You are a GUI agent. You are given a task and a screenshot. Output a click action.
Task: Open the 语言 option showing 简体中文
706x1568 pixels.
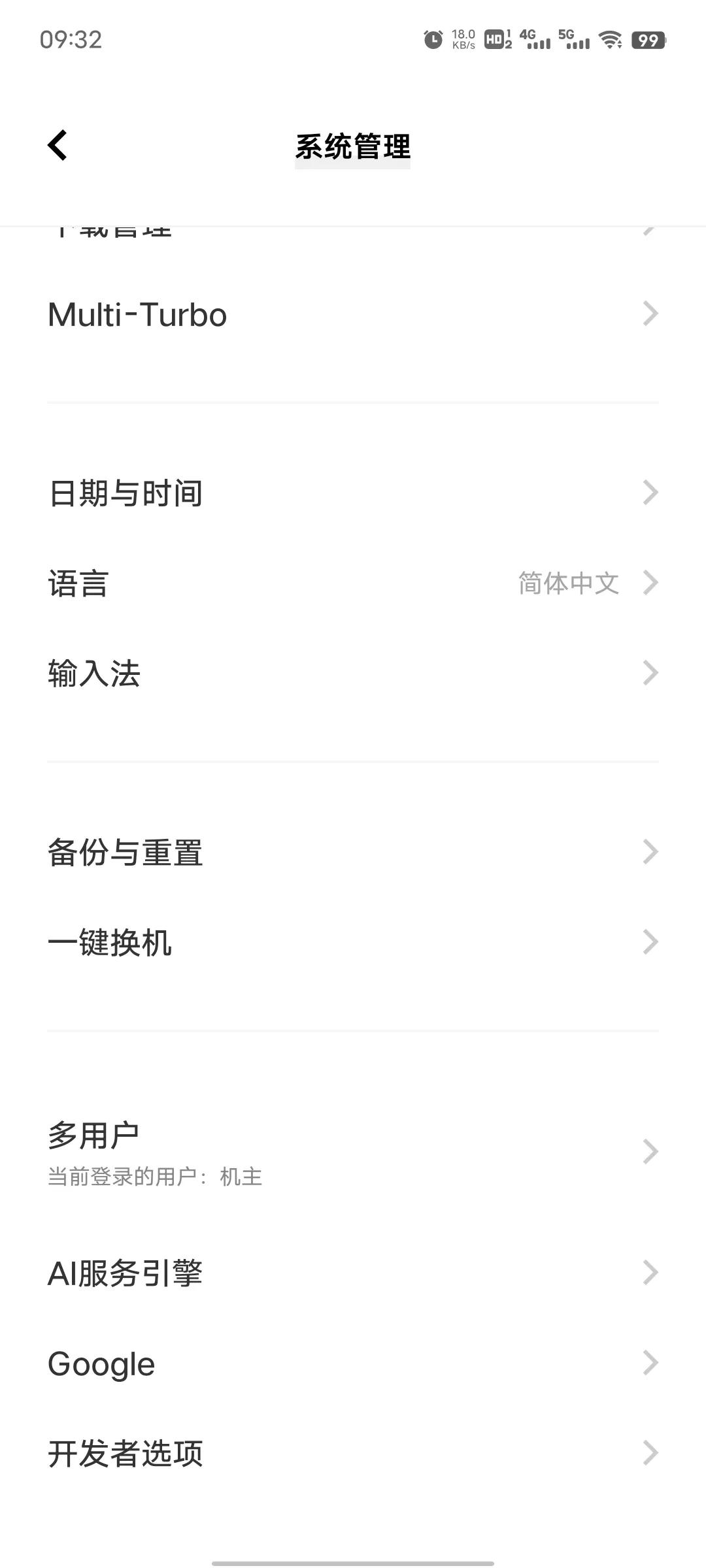(x=353, y=583)
